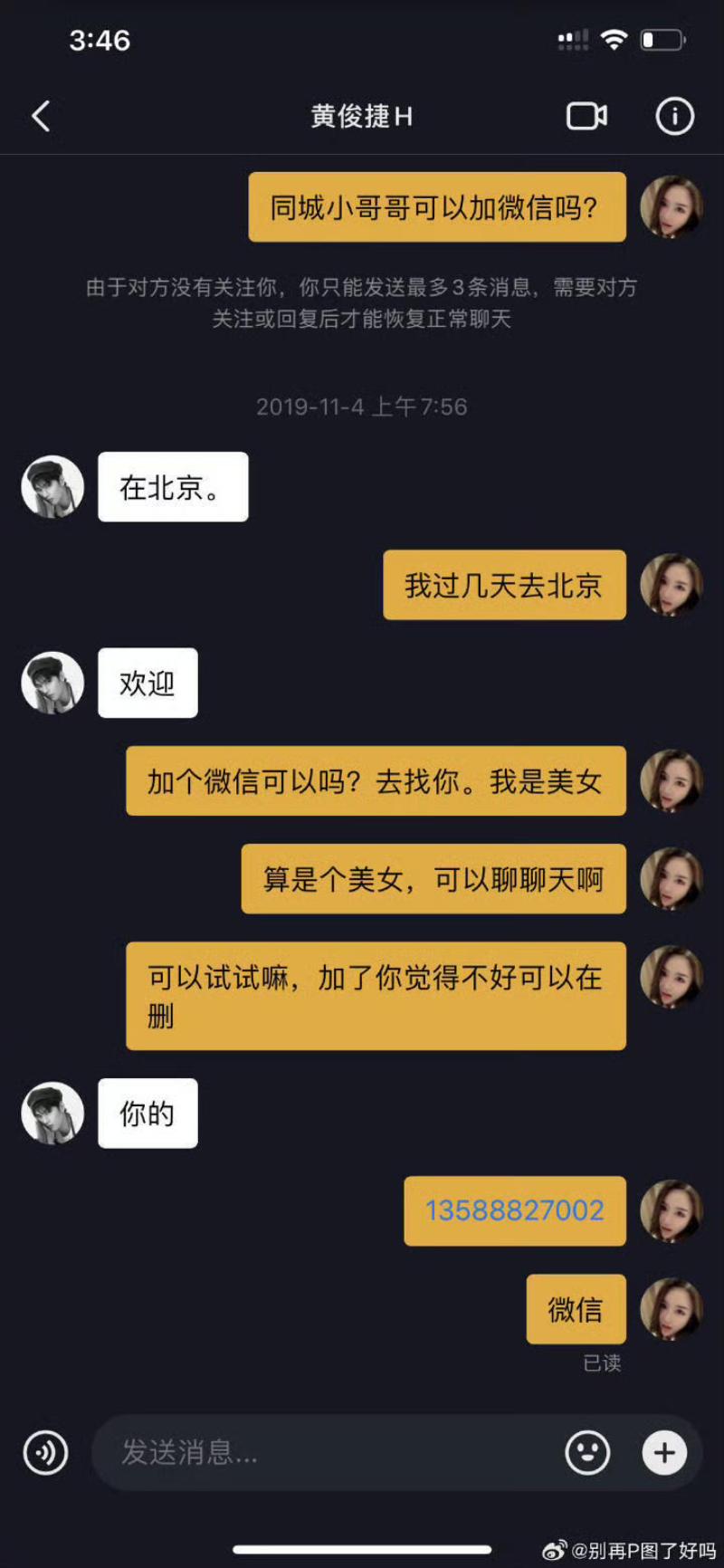Open the plus attachment menu
The height and width of the screenshot is (1568, 724).
click(x=664, y=1453)
